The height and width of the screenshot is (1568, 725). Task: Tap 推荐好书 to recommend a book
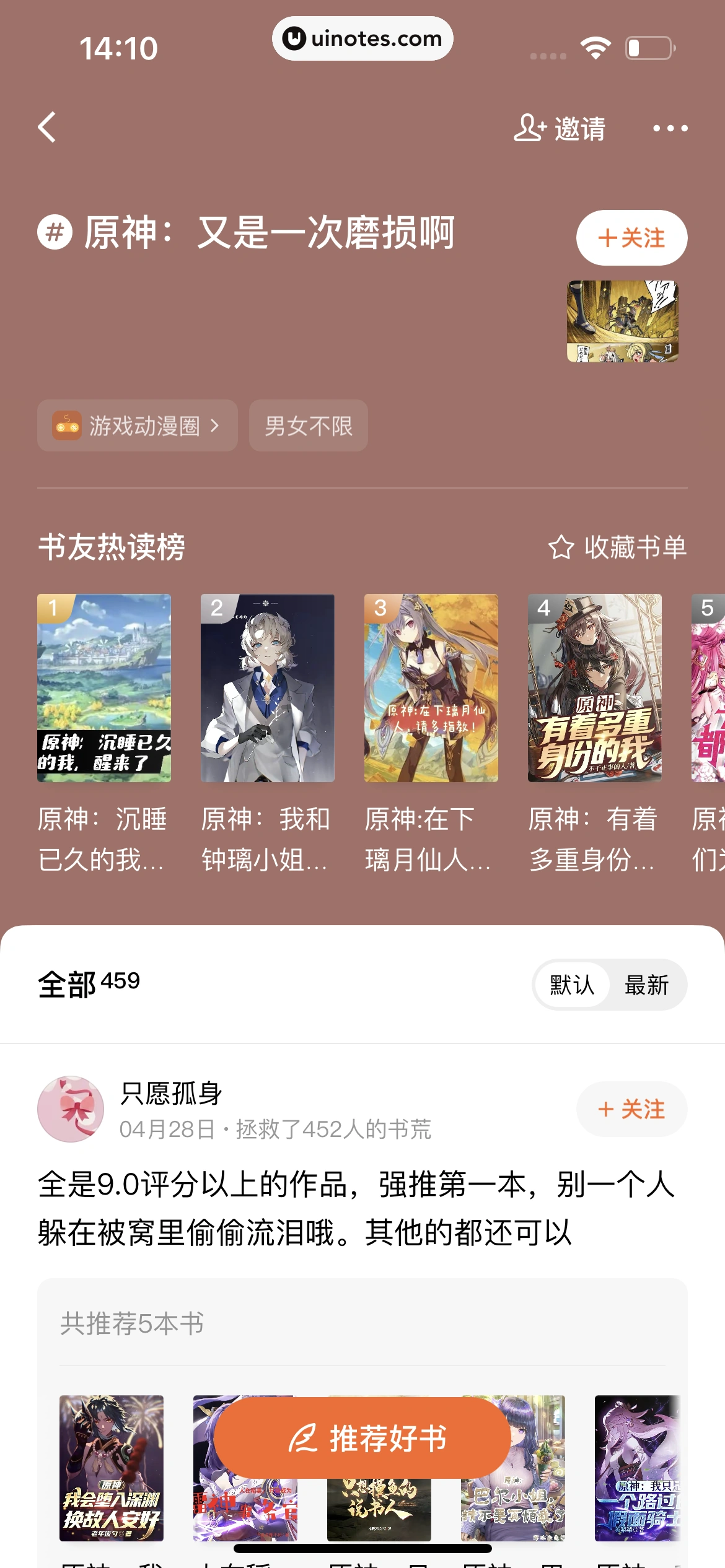click(362, 1438)
